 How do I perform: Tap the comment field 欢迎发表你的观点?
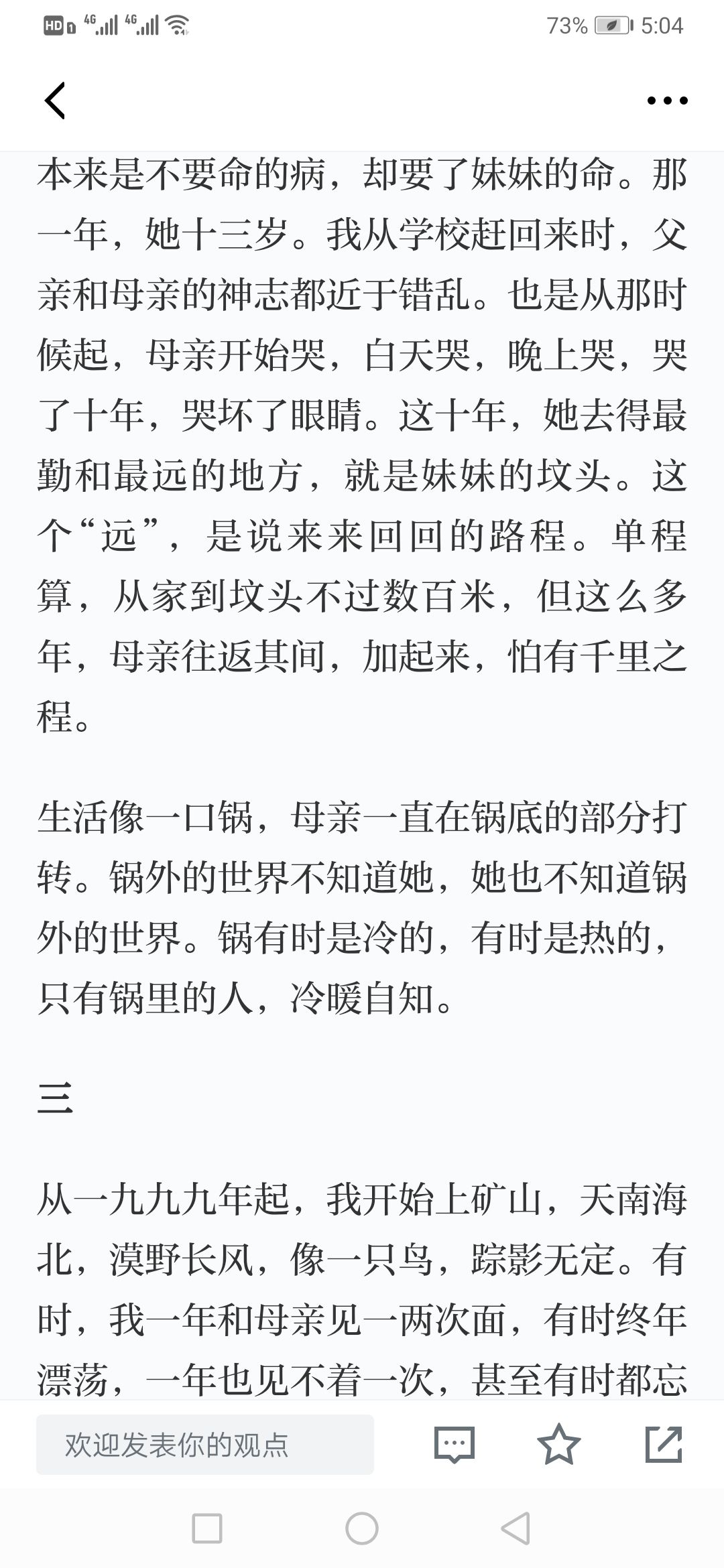[205, 1445]
